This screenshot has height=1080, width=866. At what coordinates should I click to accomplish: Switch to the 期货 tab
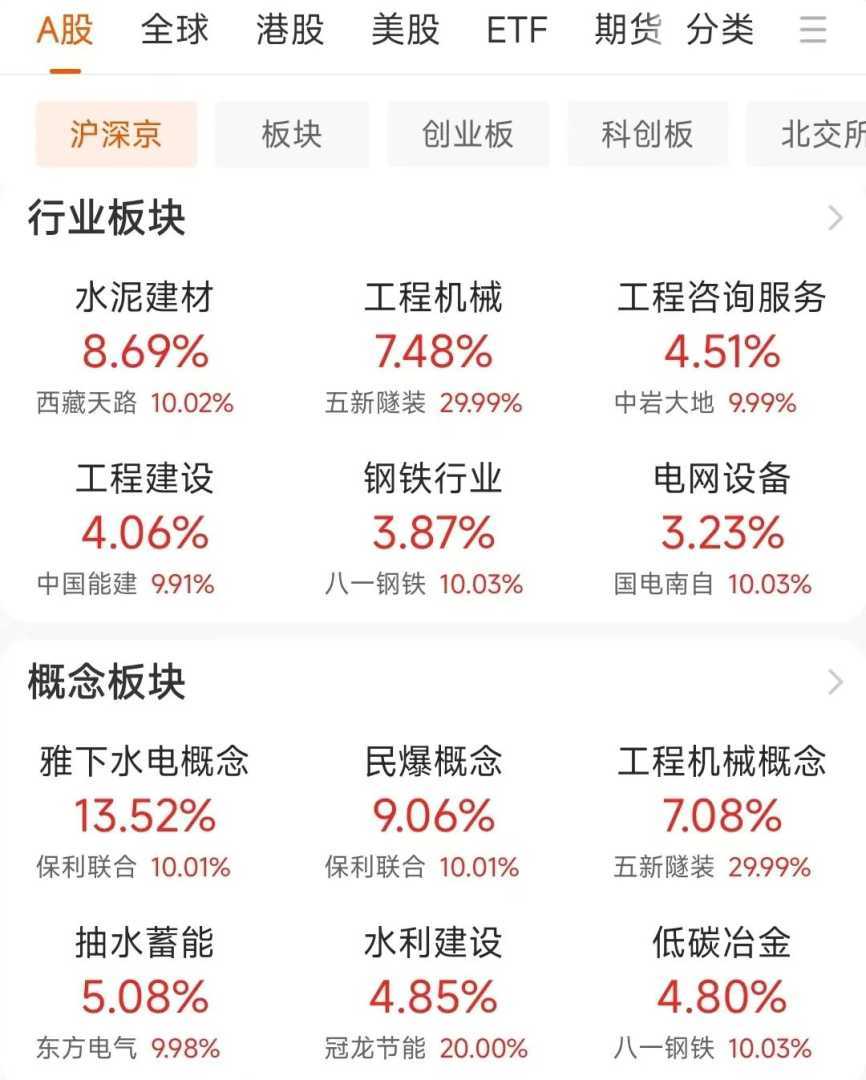point(627,30)
